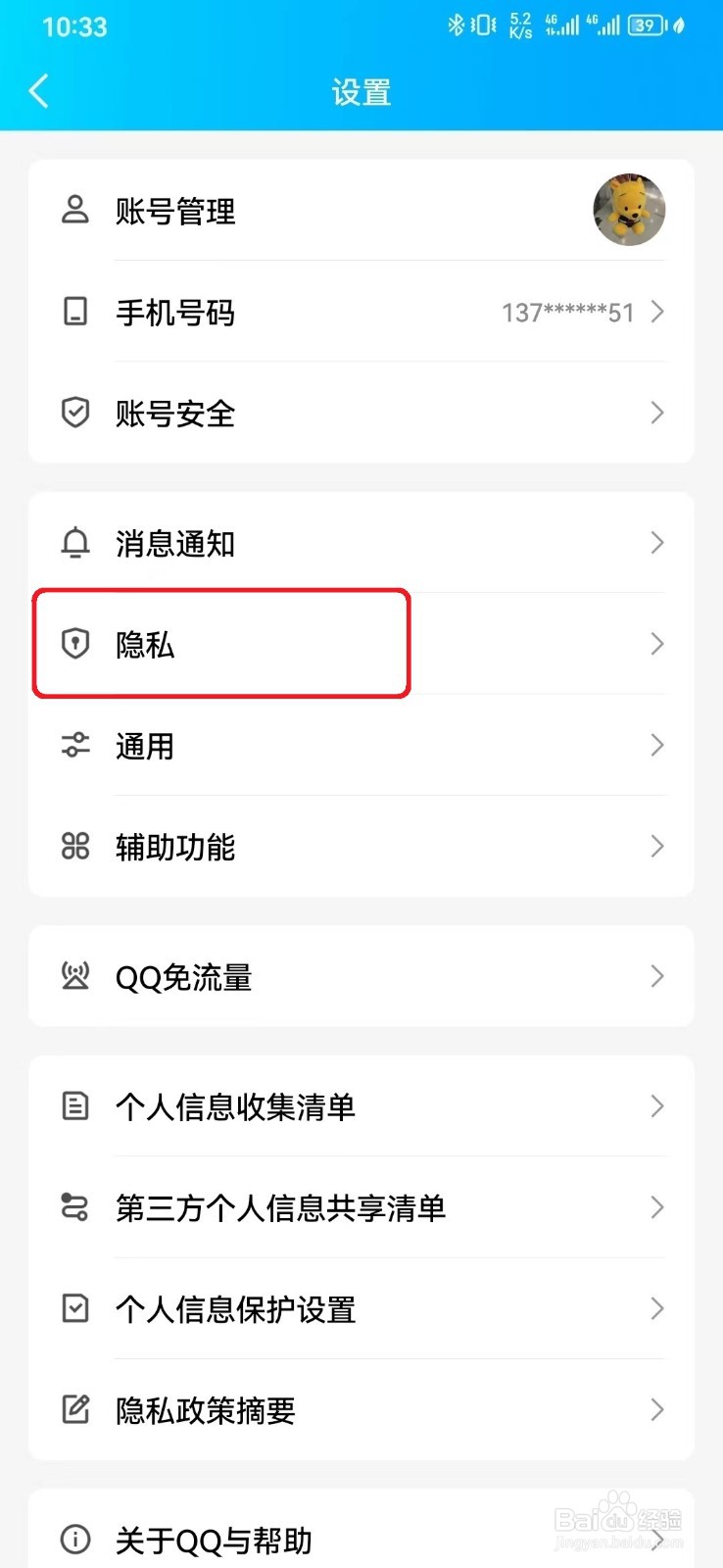Tap the 隐私政策摘要 edit icon
This screenshot has width=723, height=1568.
coord(75,1410)
